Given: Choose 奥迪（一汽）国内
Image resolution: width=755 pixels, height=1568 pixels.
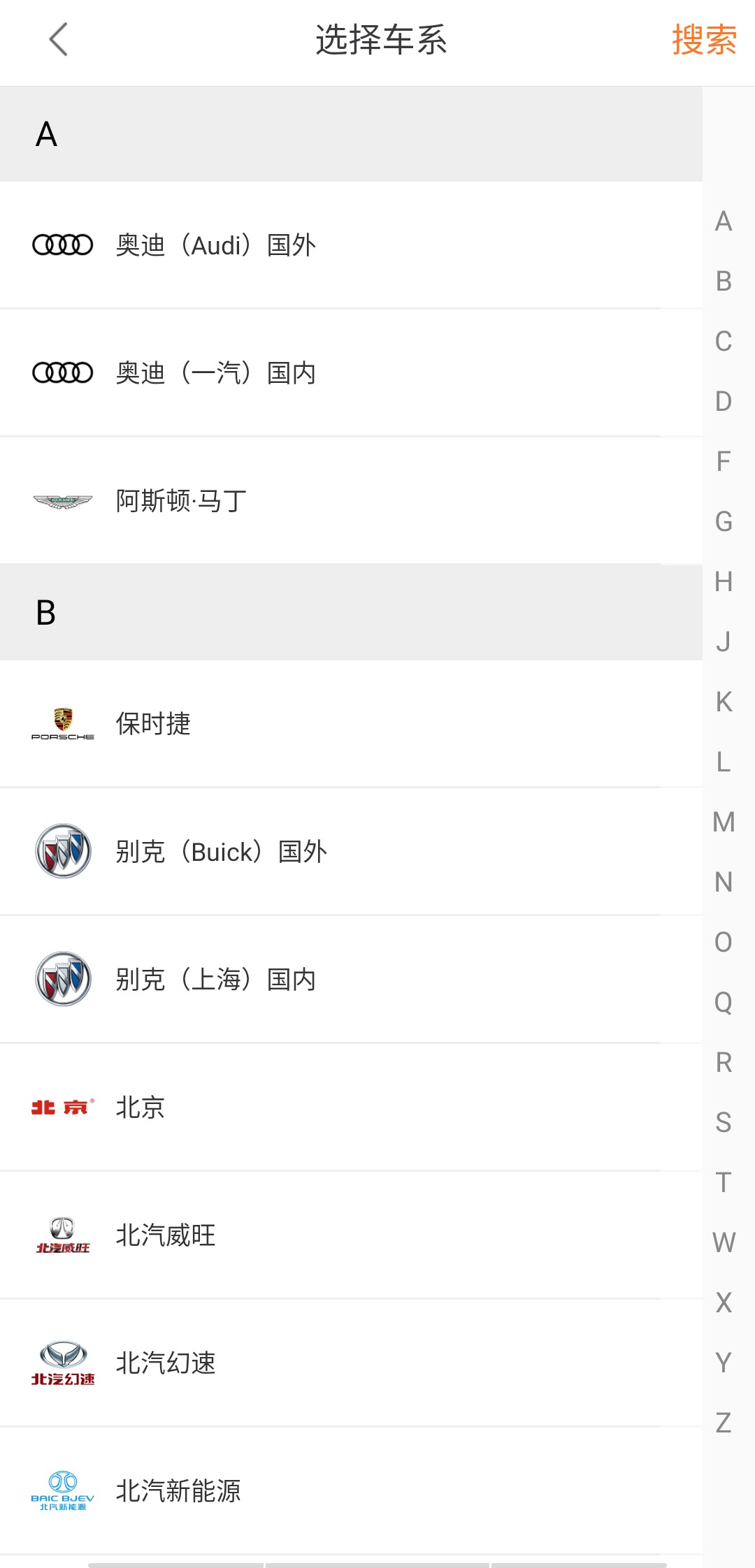Looking at the screenshot, I should tap(351, 373).
